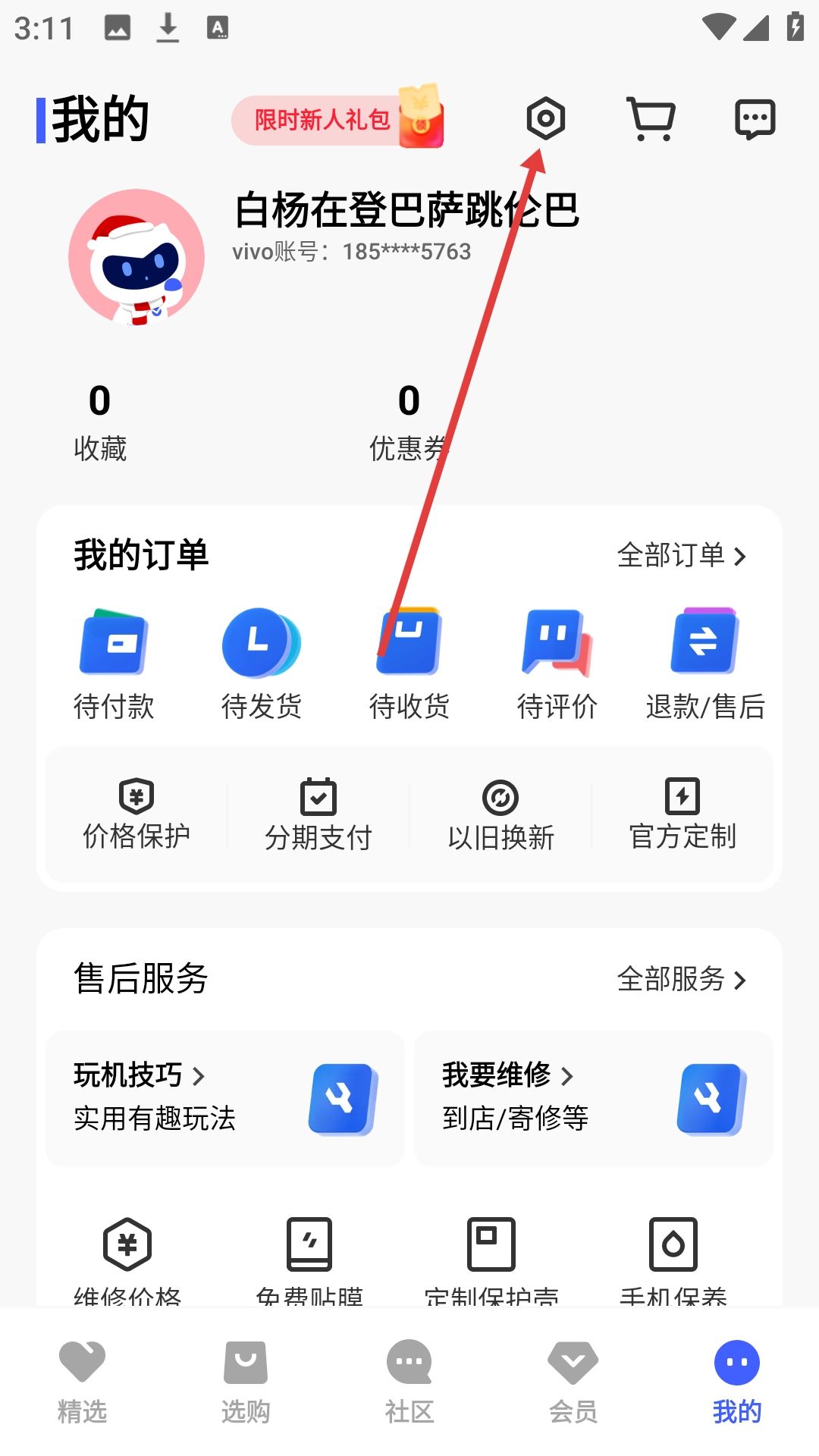View all services via 全部服务

(x=681, y=979)
